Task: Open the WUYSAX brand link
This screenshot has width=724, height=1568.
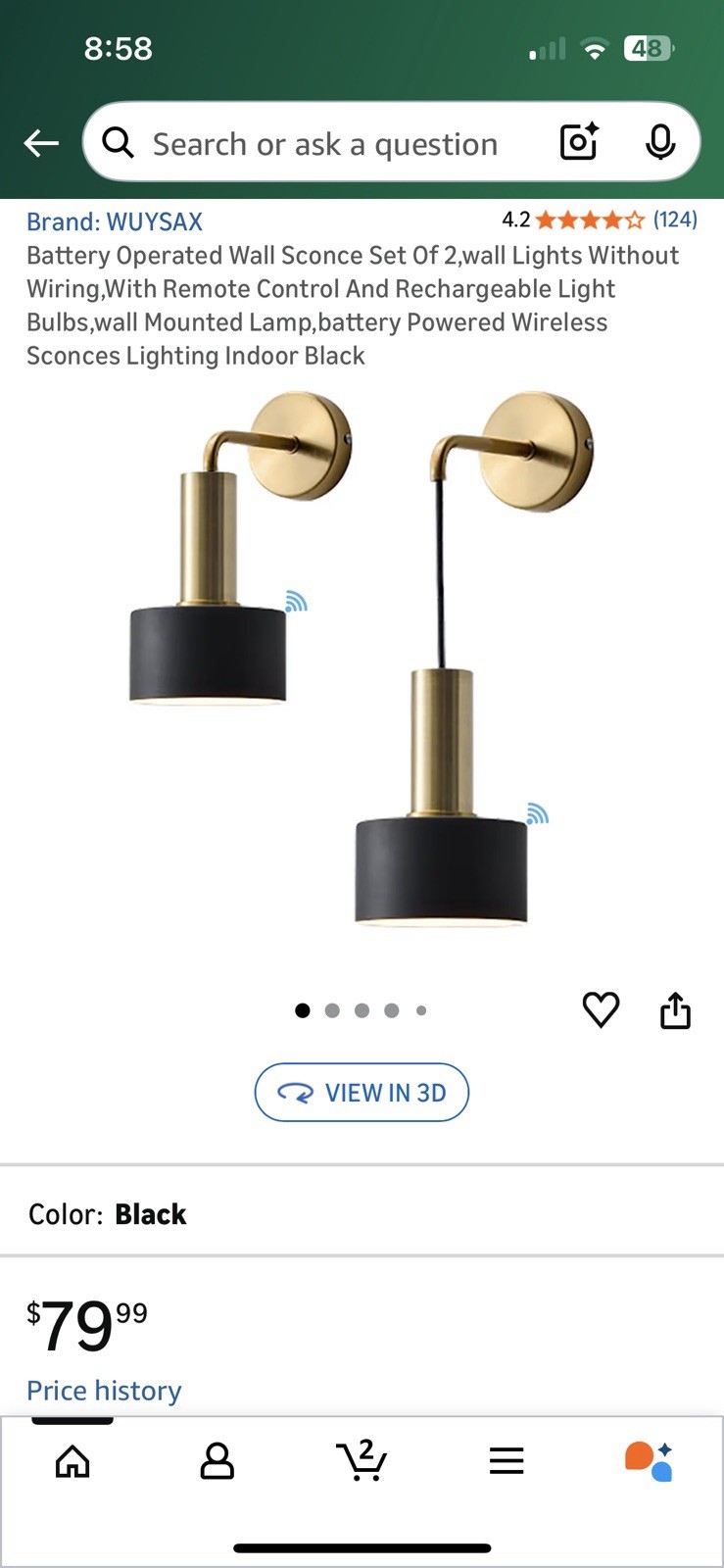Action: coord(115,221)
